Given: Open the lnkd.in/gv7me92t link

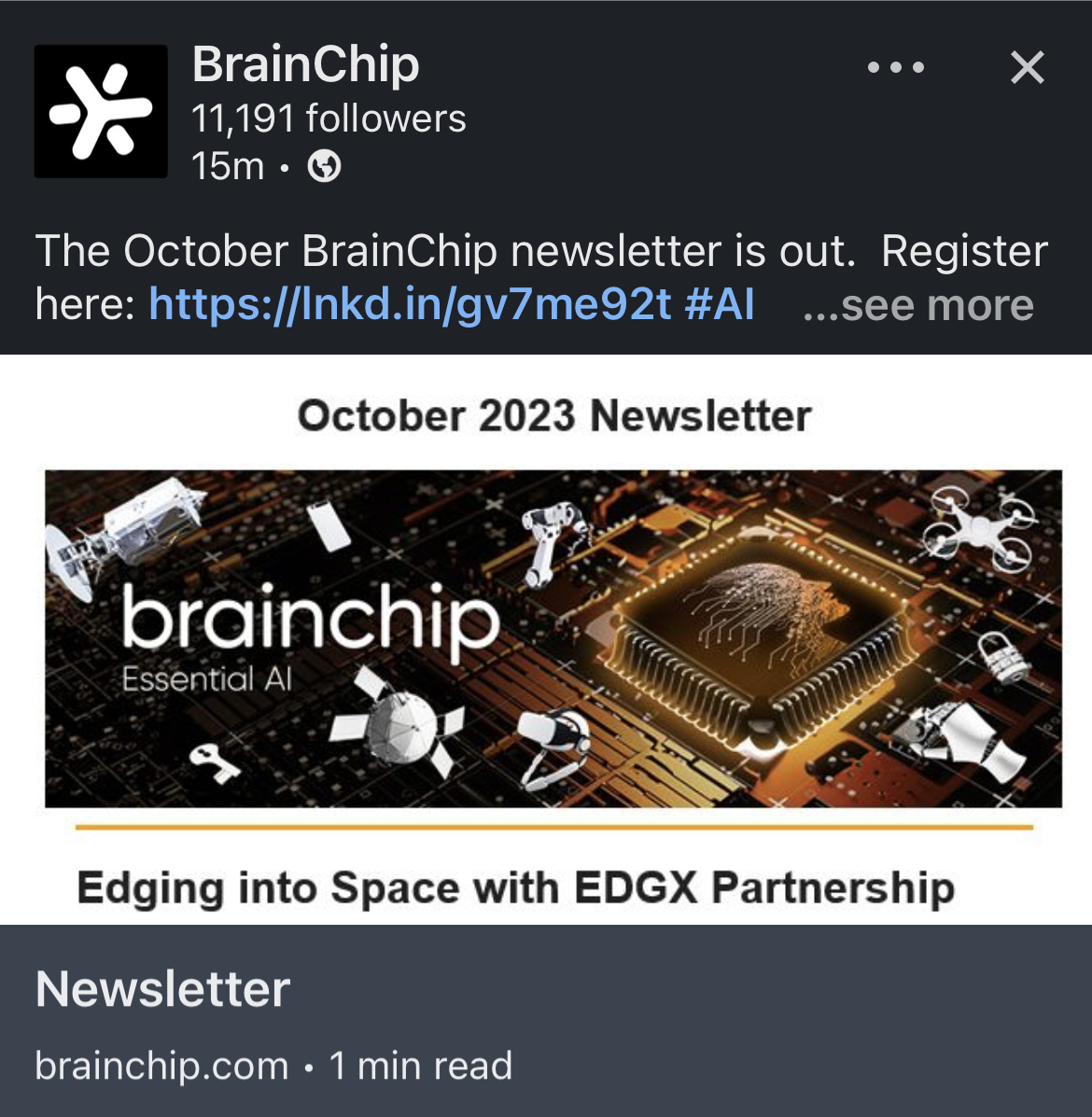Looking at the screenshot, I should coord(409,304).
